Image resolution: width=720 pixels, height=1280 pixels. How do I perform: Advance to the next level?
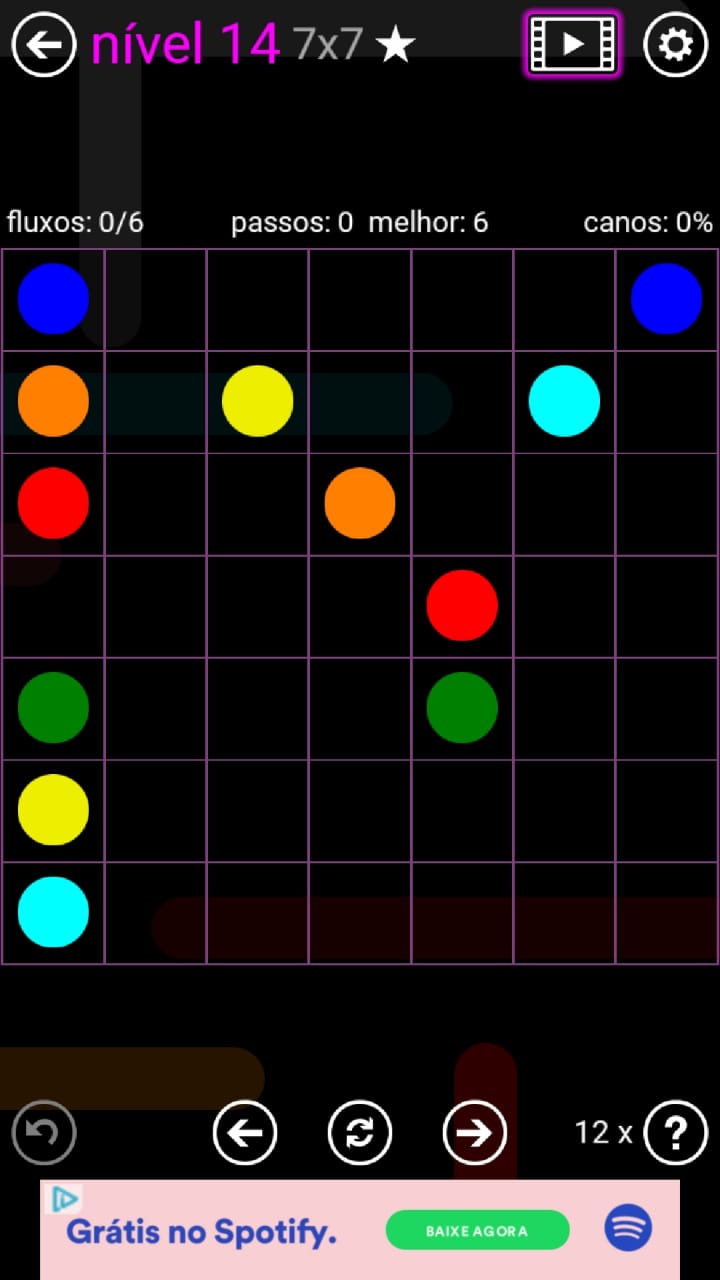(475, 1132)
